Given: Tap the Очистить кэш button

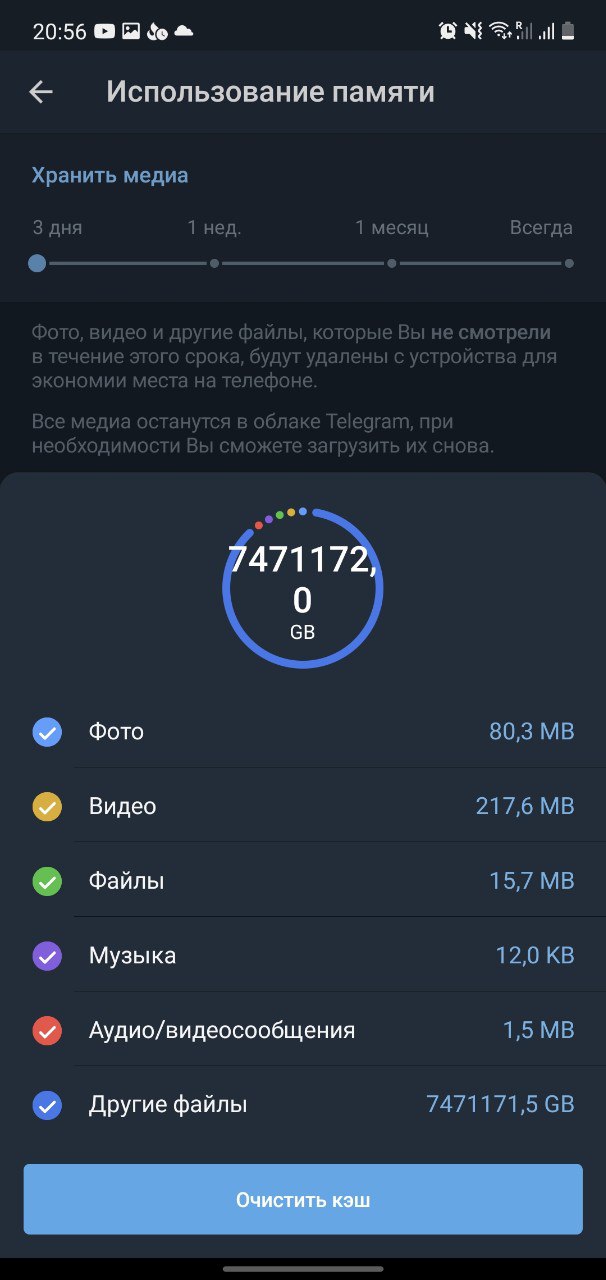Looking at the screenshot, I should (x=303, y=1199).
